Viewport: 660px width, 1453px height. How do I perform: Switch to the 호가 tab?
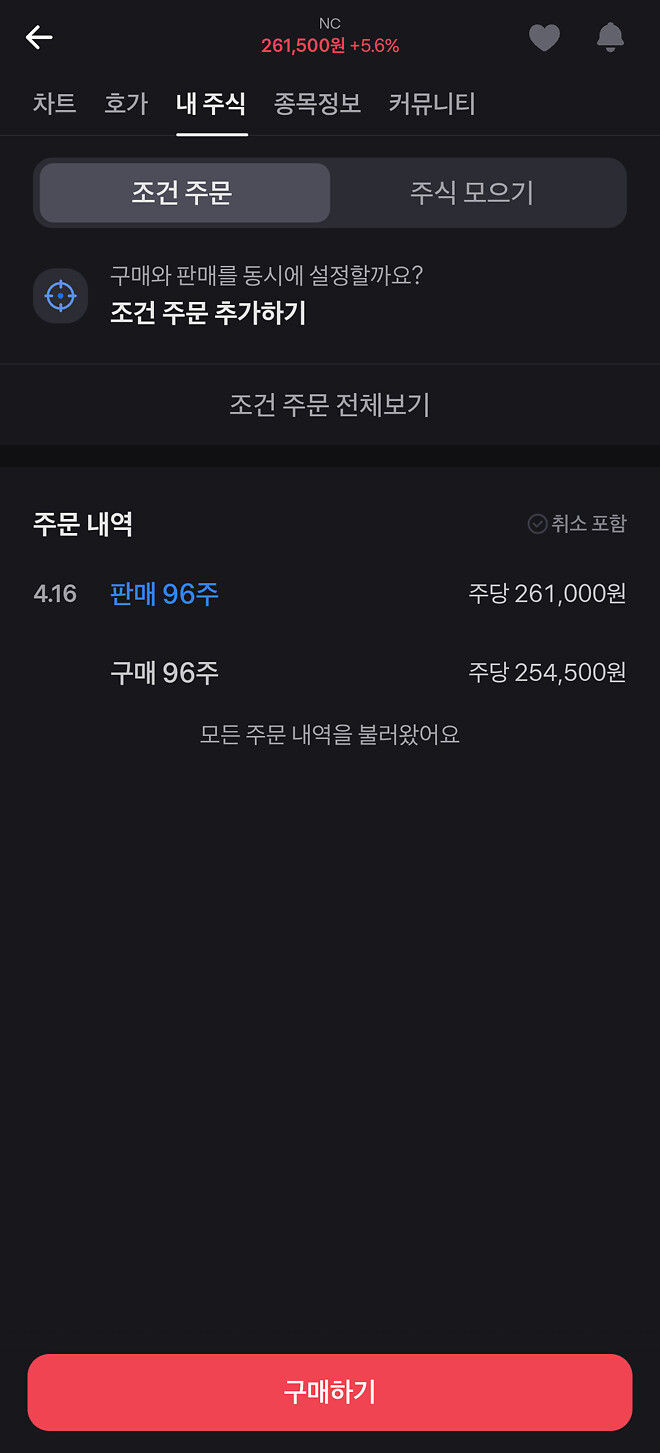(126, 104)
